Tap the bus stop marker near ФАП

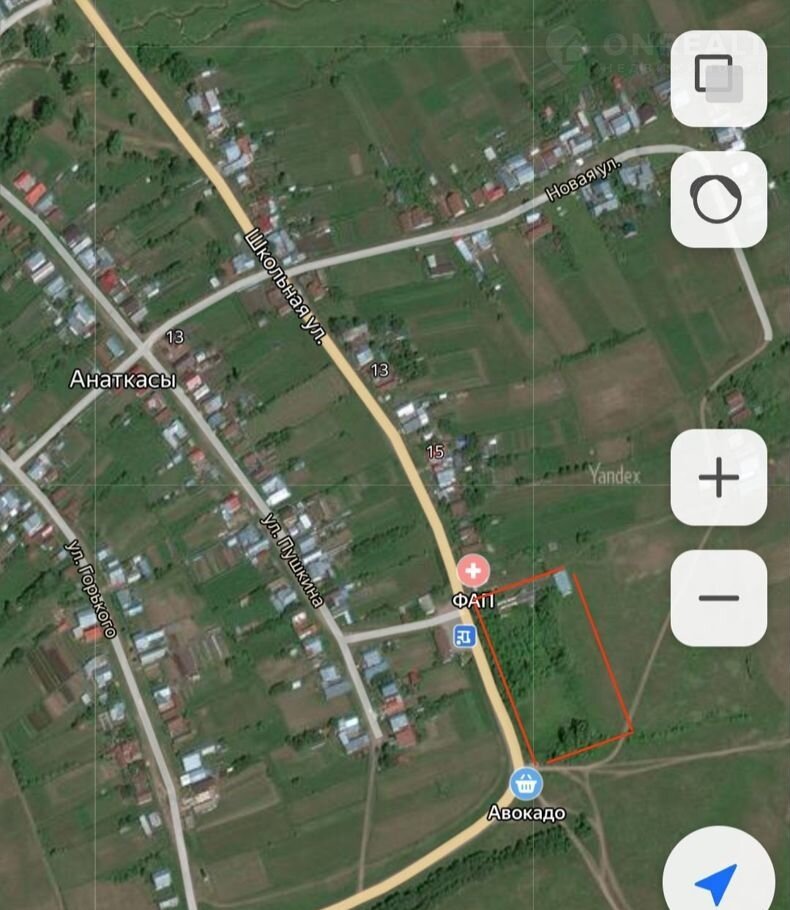pyautogui.click(x=464, y=635)
